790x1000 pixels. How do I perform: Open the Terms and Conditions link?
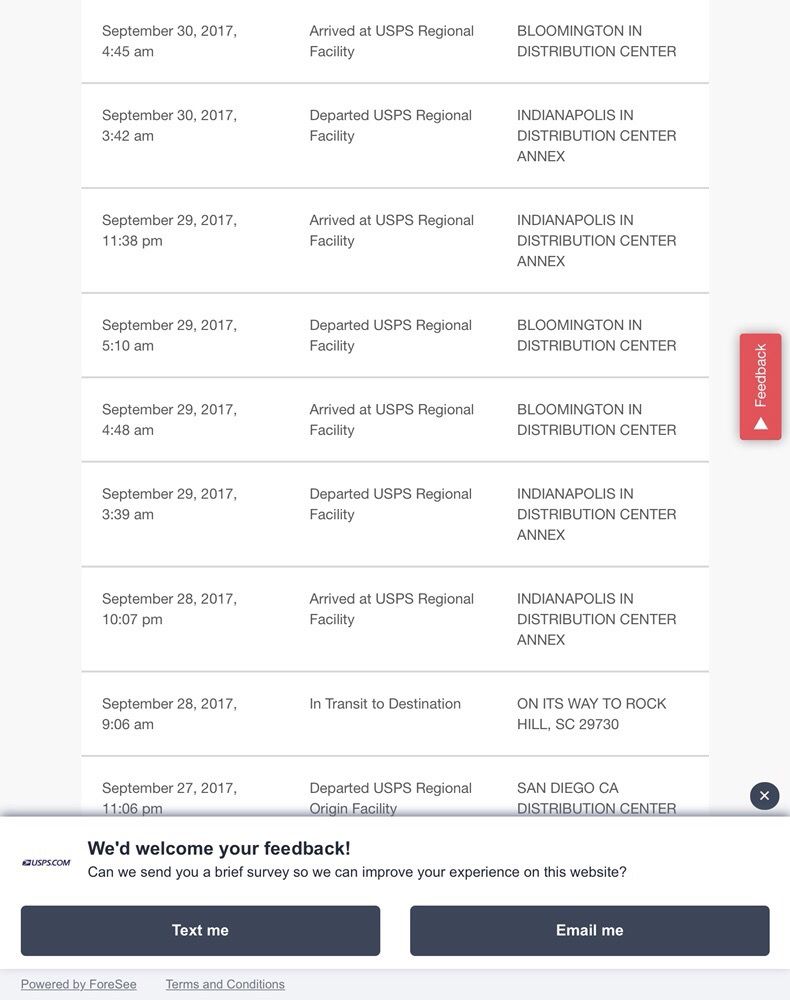[225, 984]
